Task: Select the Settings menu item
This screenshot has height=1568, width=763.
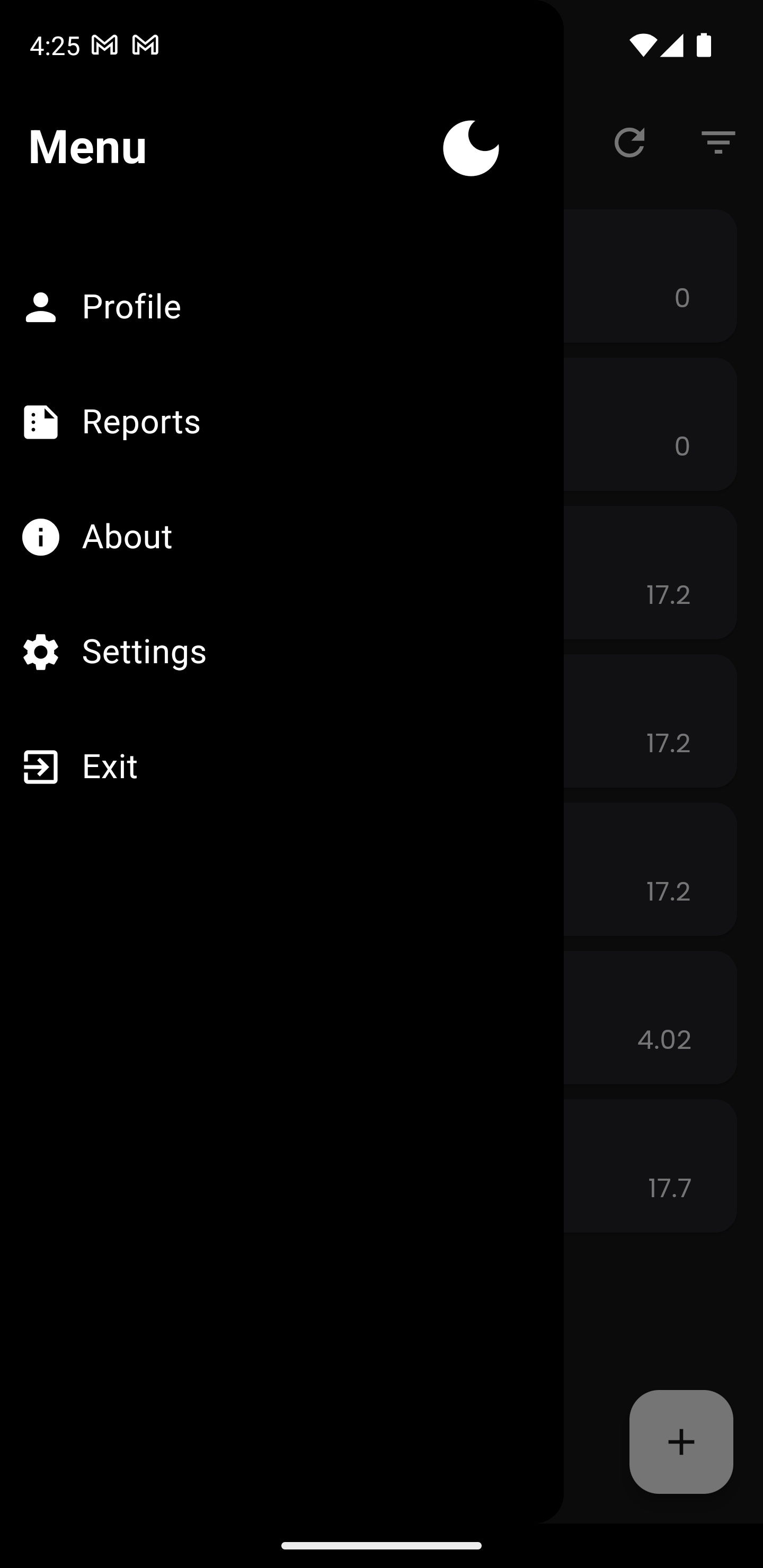Action: click(144, 652)
